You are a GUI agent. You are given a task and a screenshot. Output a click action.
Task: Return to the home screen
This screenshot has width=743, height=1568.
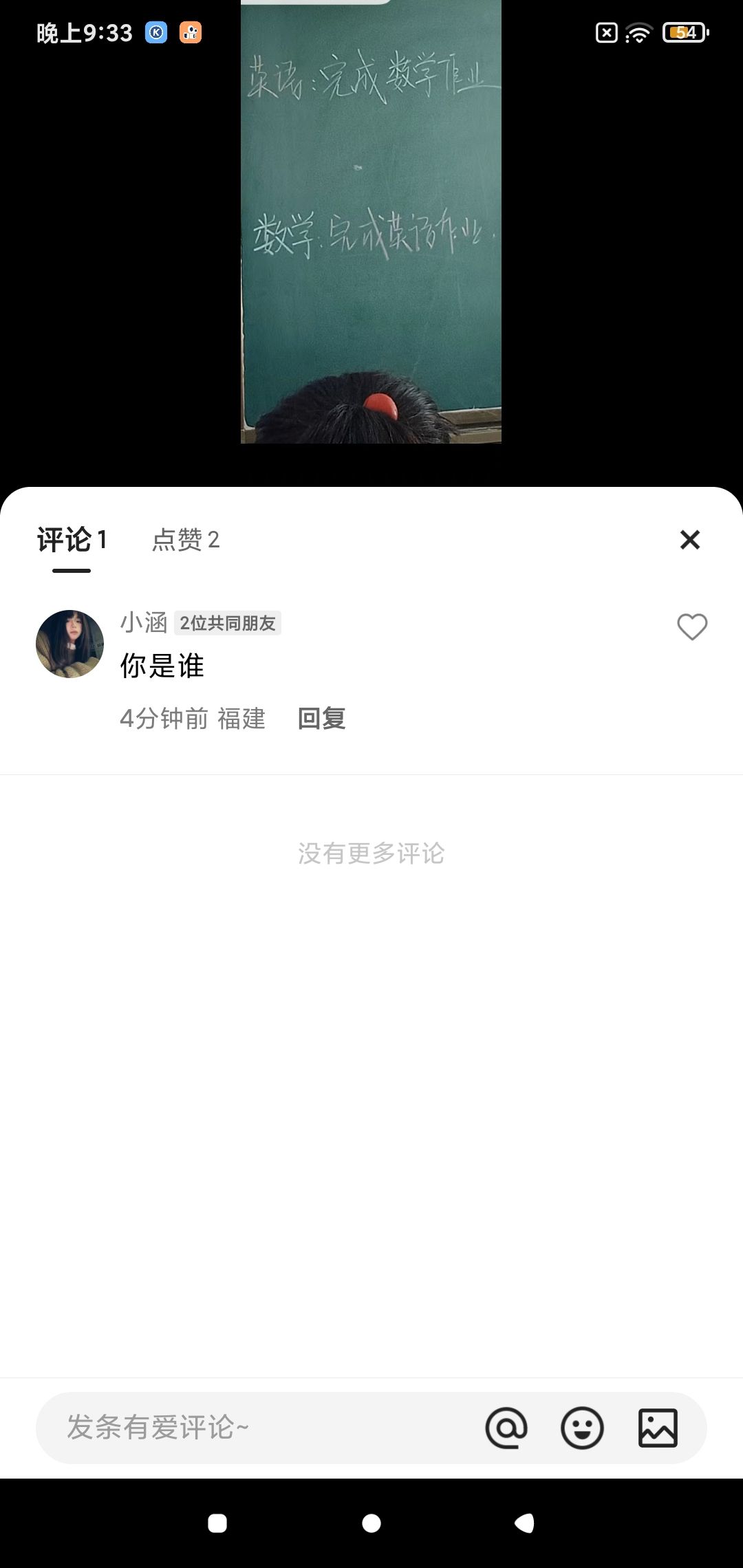(371, 1523)
